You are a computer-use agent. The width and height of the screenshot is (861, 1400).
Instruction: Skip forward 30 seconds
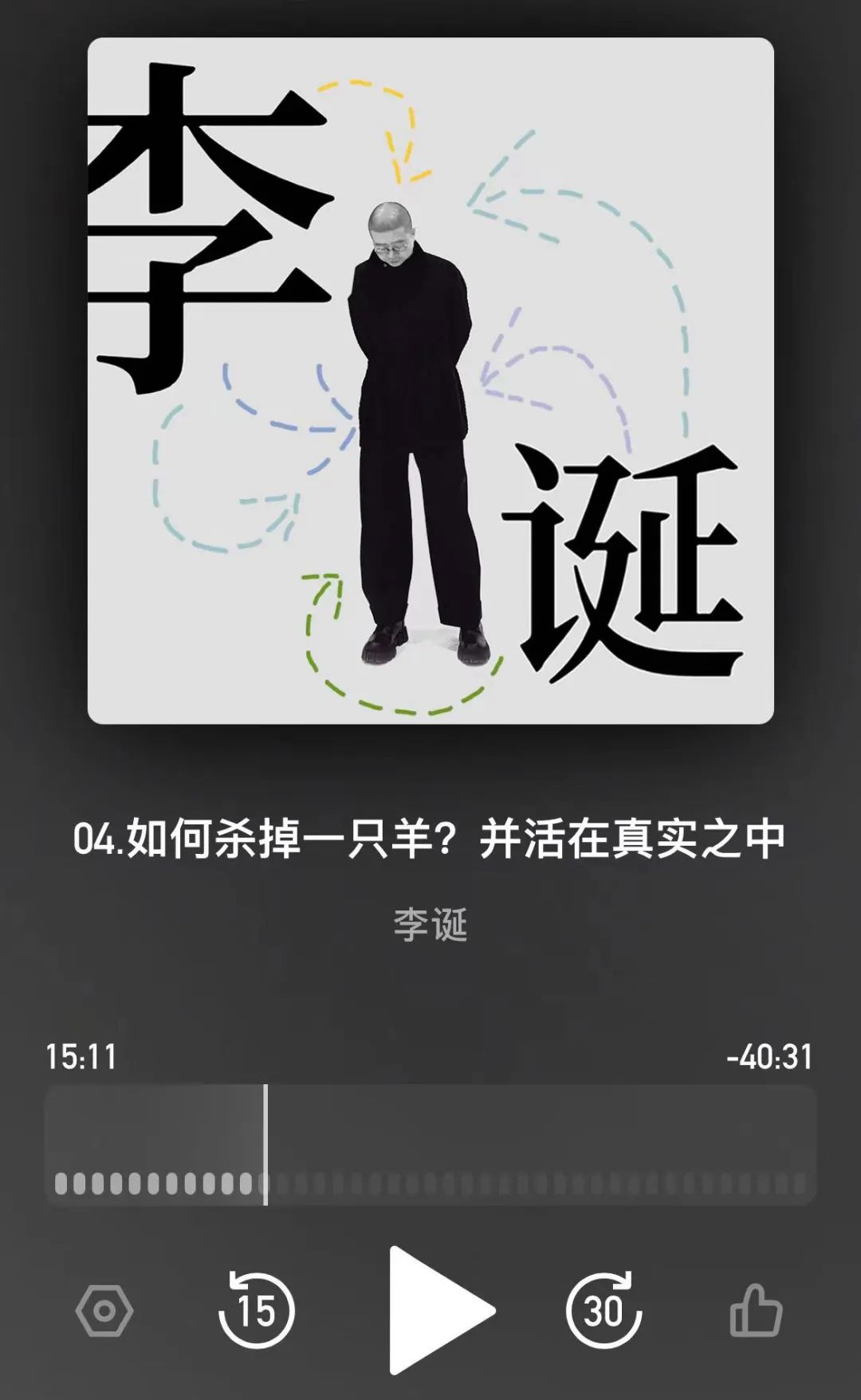(x=604, y=1310)
